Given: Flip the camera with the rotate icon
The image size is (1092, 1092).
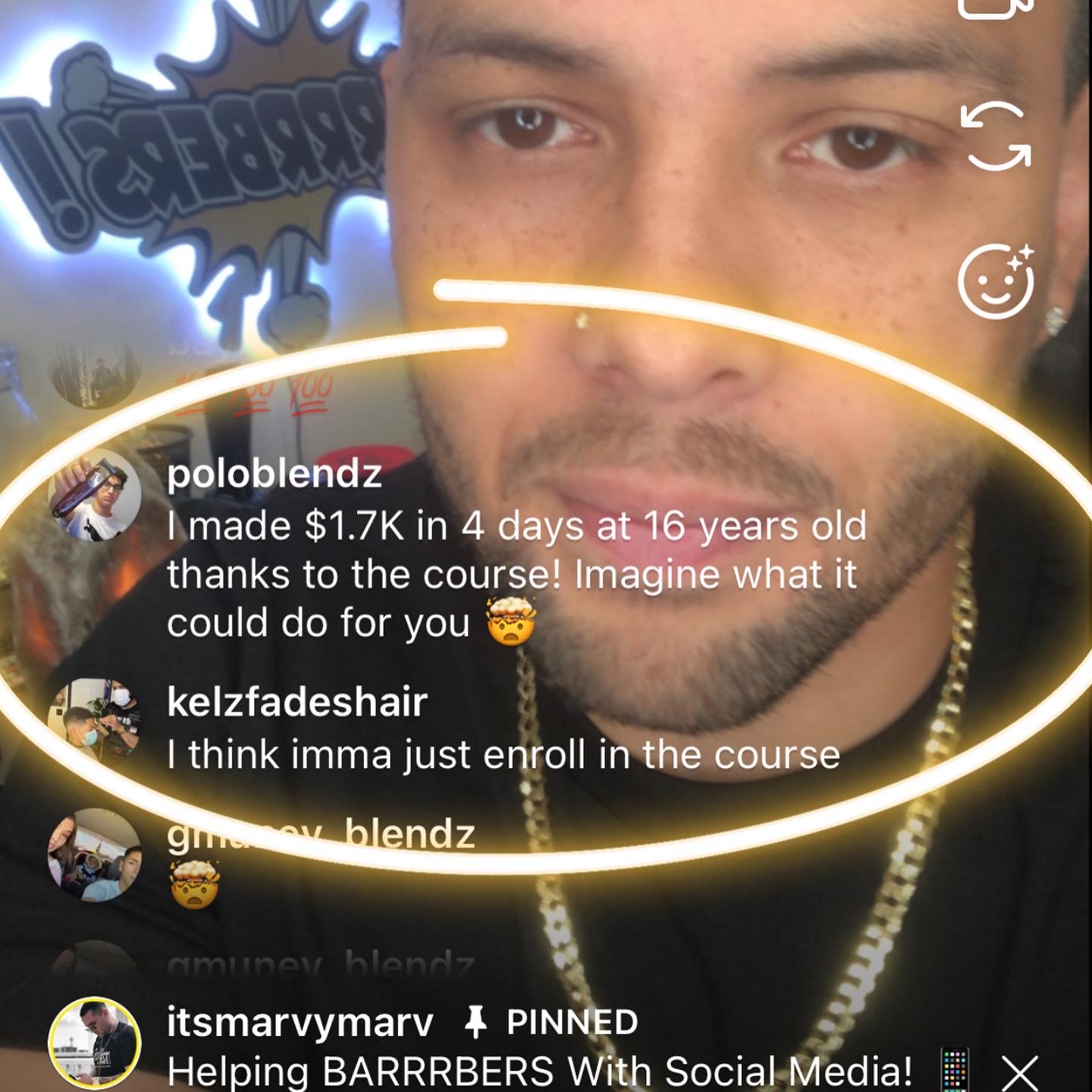Looking at the screenshot, I should pyautogui.click(x=996, y=136).
